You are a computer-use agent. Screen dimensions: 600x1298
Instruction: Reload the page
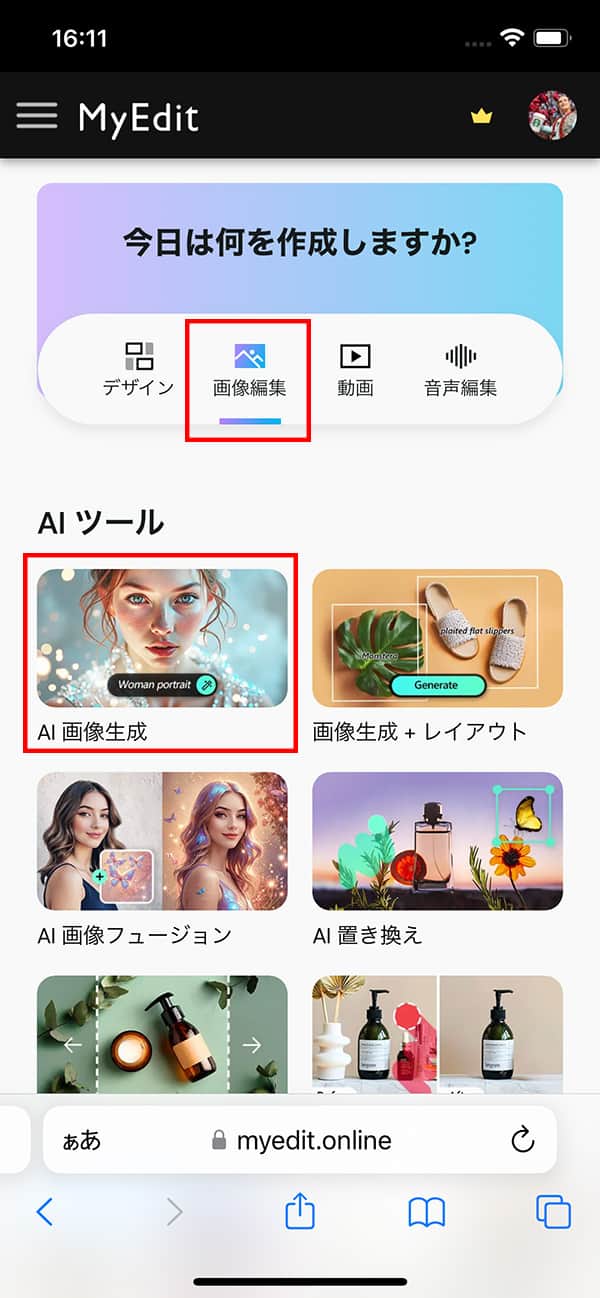(x=521, y=1140)
